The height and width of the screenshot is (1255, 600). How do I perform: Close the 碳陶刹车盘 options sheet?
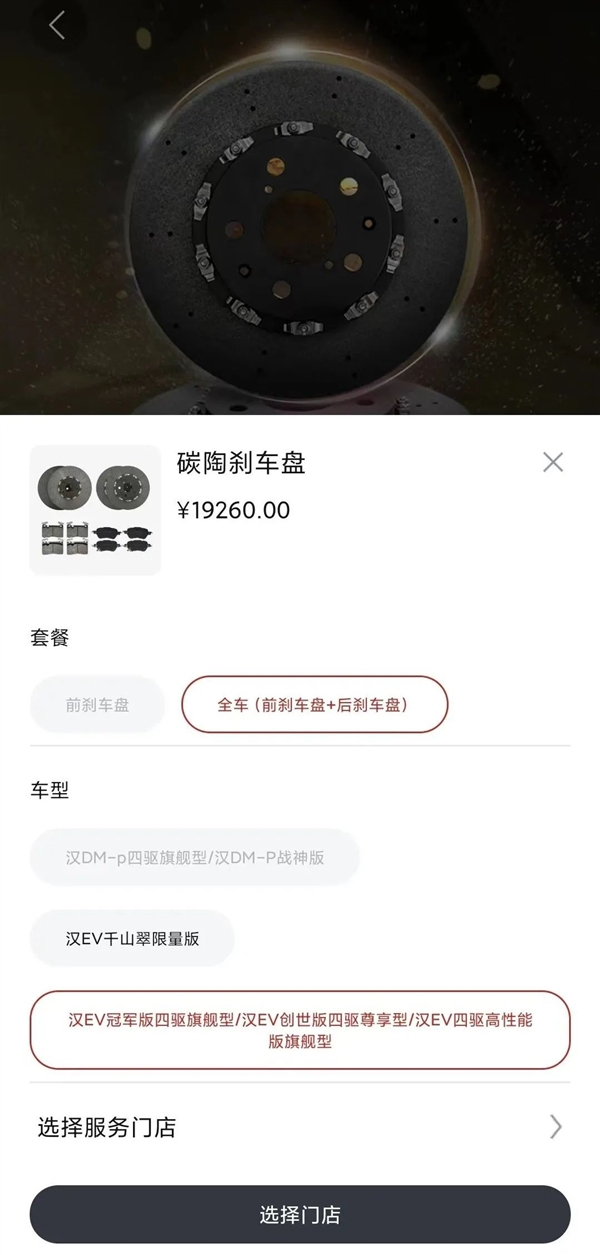click(553, 462)
